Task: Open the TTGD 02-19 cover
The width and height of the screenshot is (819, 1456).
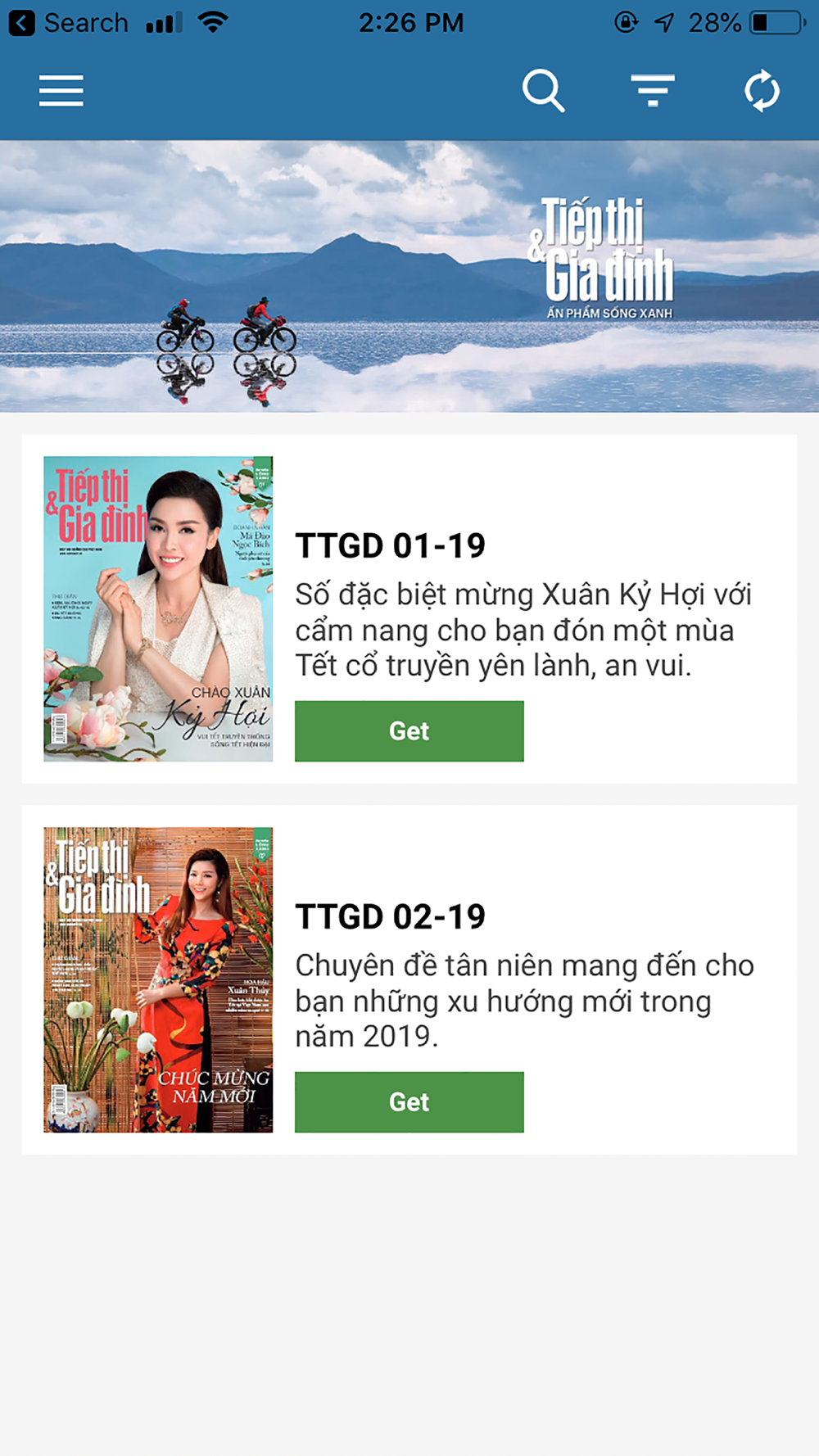Action: [158, 979]
